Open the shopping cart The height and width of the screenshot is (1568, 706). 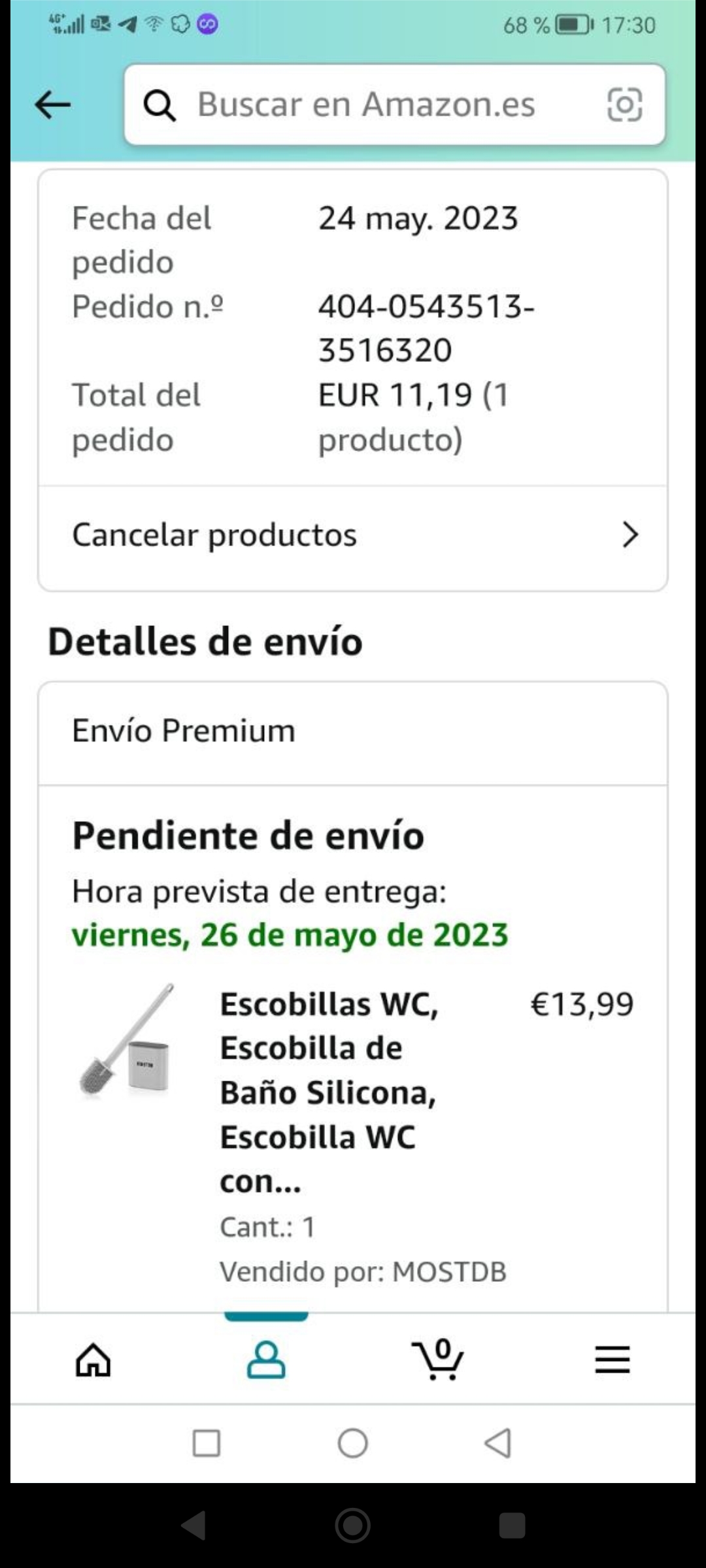(x=439, y=1360)
